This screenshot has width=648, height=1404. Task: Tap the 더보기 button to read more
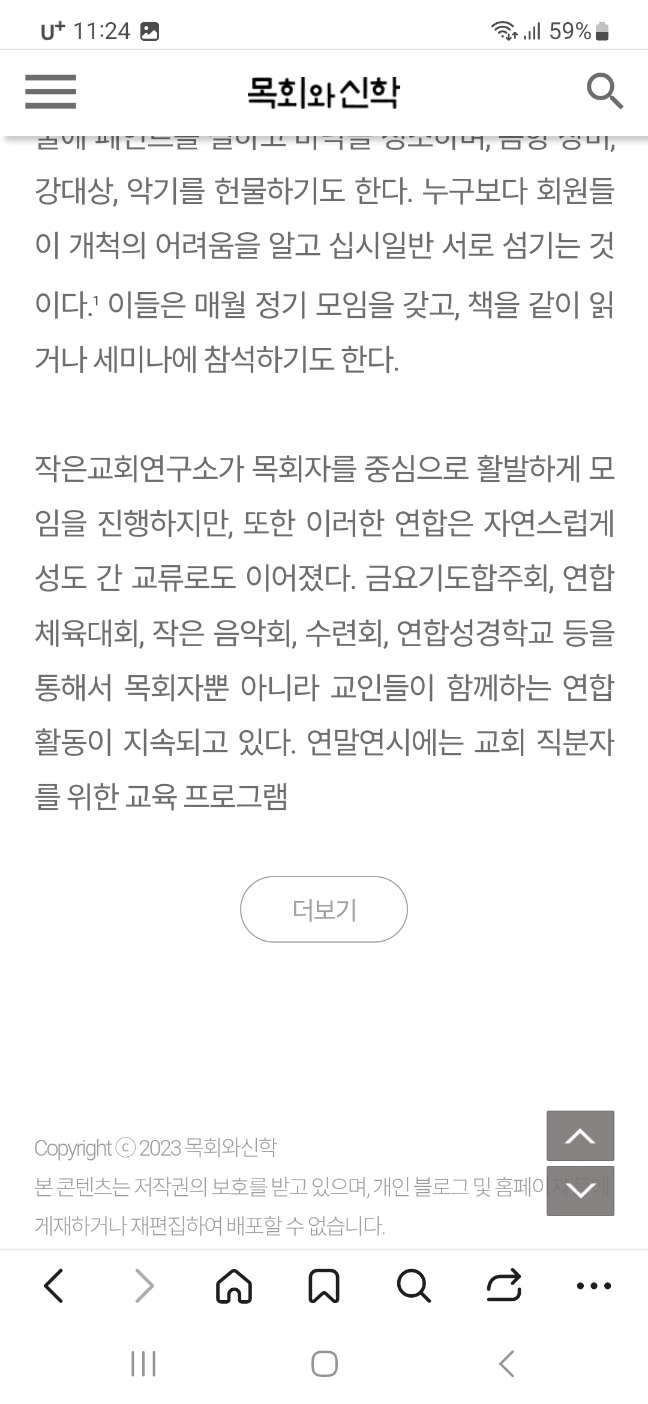[x=324, y=909]
